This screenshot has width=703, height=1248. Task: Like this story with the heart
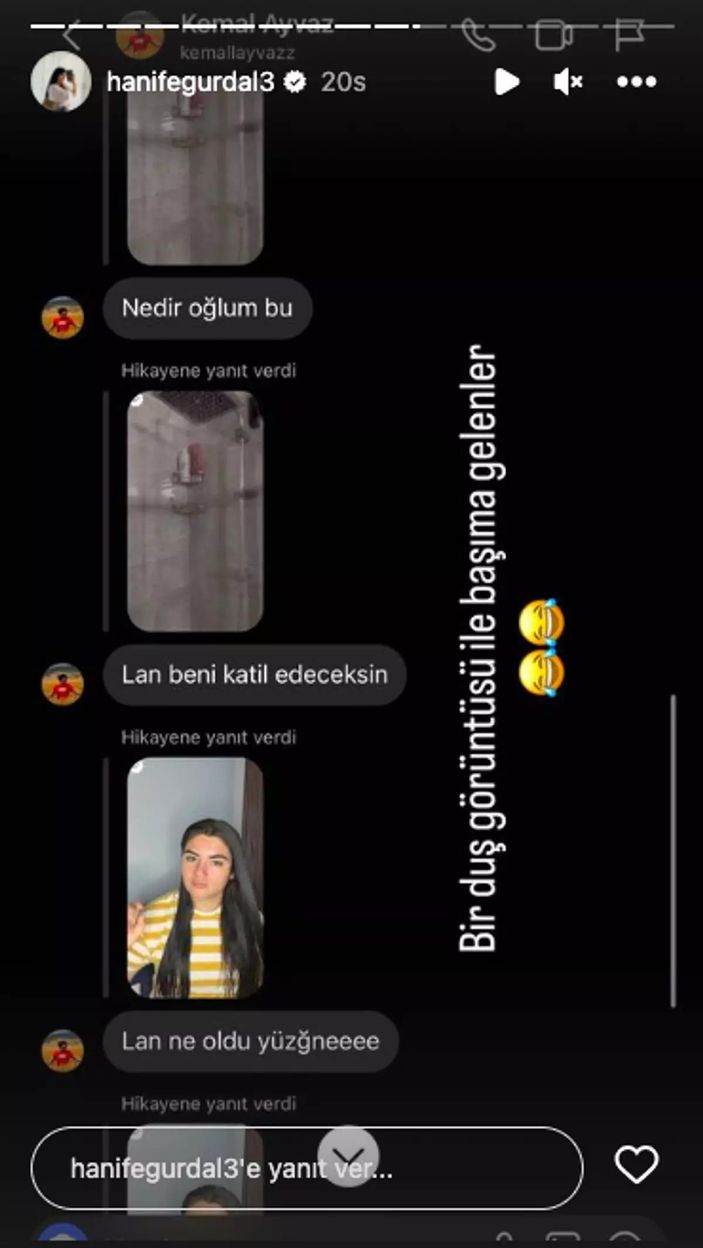pyautogui.click(x=636, y=1165)
